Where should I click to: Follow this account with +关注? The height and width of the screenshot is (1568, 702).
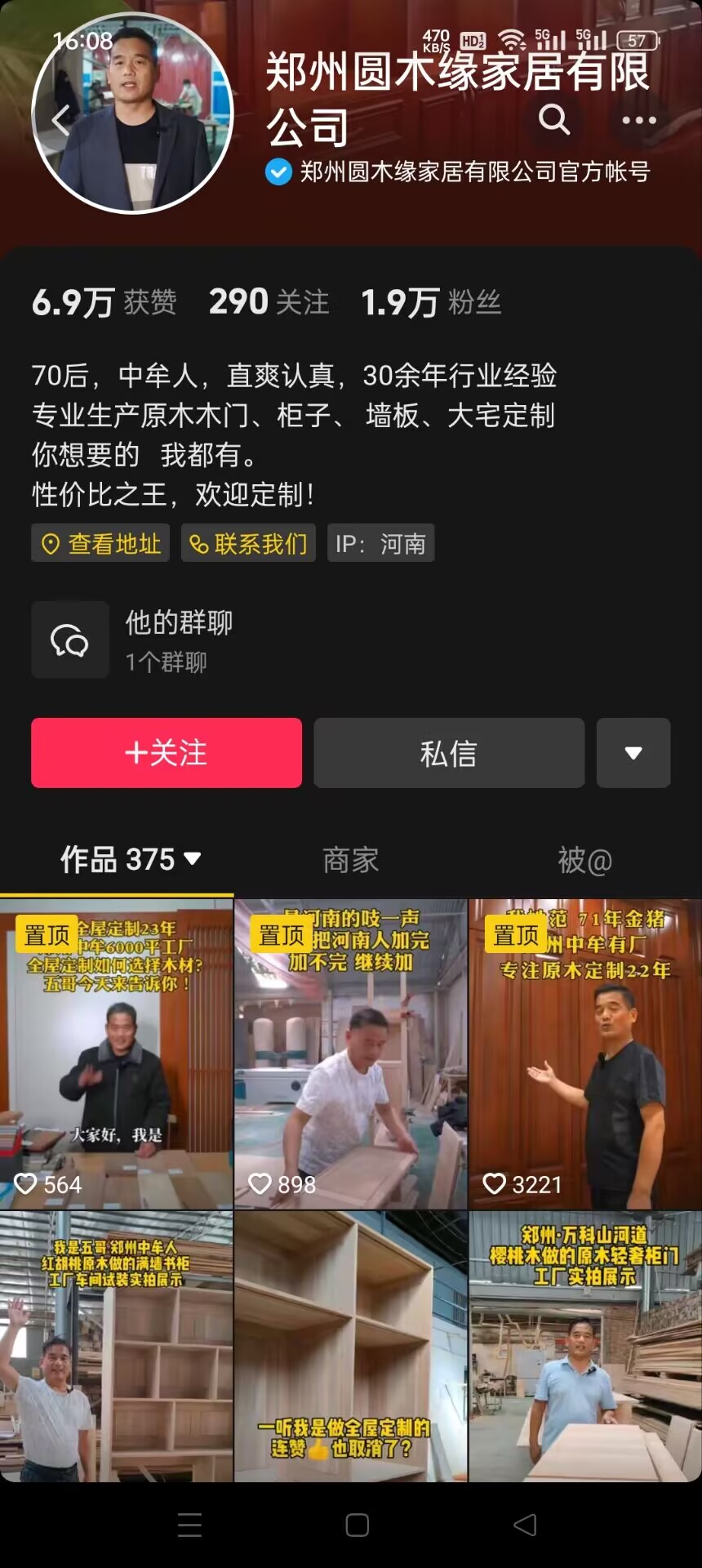(x=167, y=752)
